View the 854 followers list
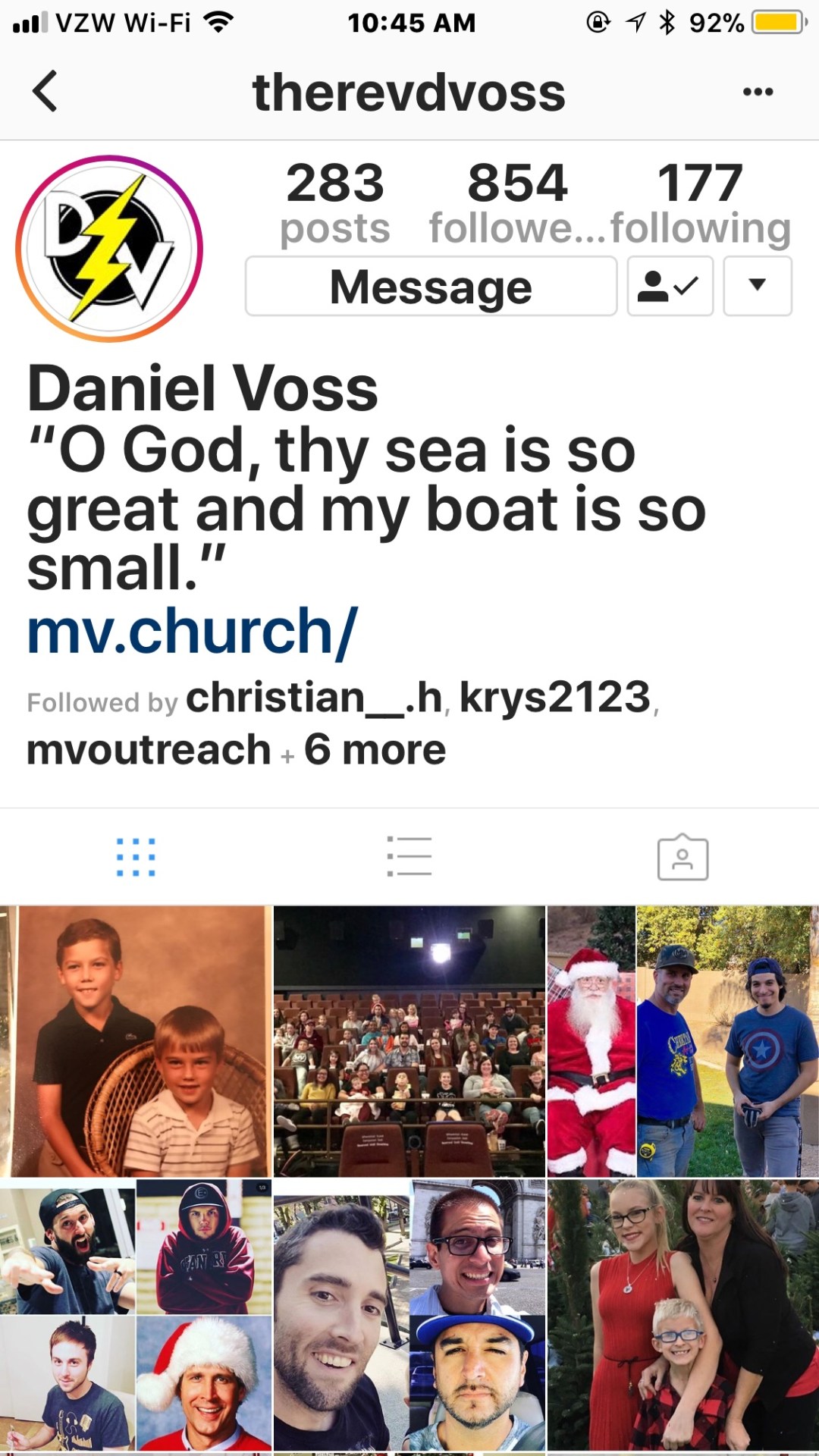Image resolution: width=819 pixels, height=1456 pixels. tap(517, 203)
